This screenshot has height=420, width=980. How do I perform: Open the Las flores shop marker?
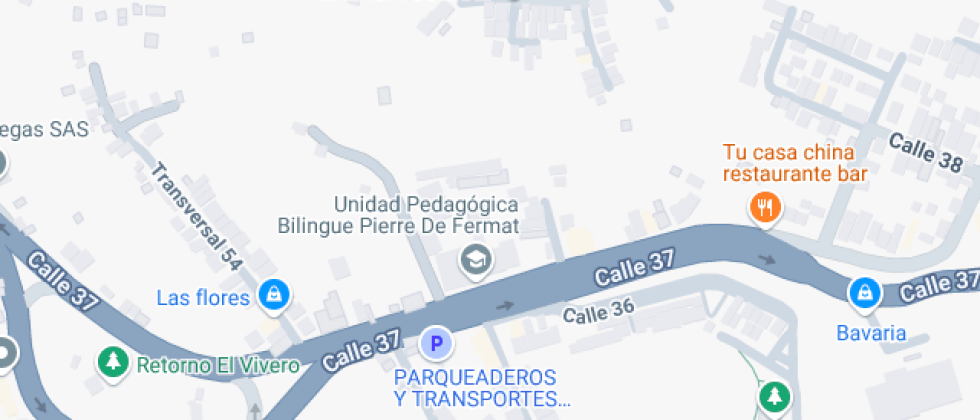tap(274, 294)
